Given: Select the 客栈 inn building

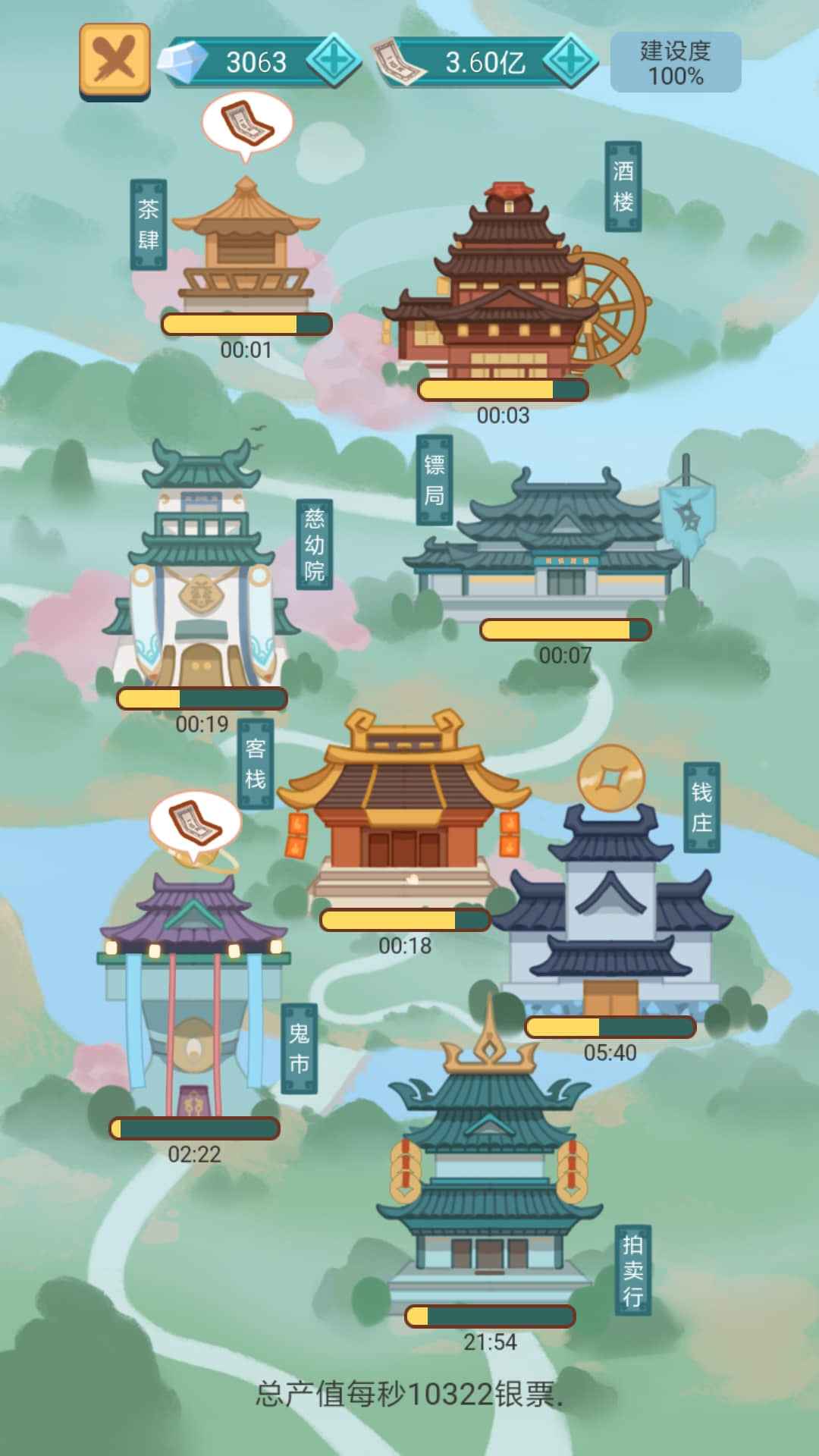Looking at the screenshot, I should point(404,811).
